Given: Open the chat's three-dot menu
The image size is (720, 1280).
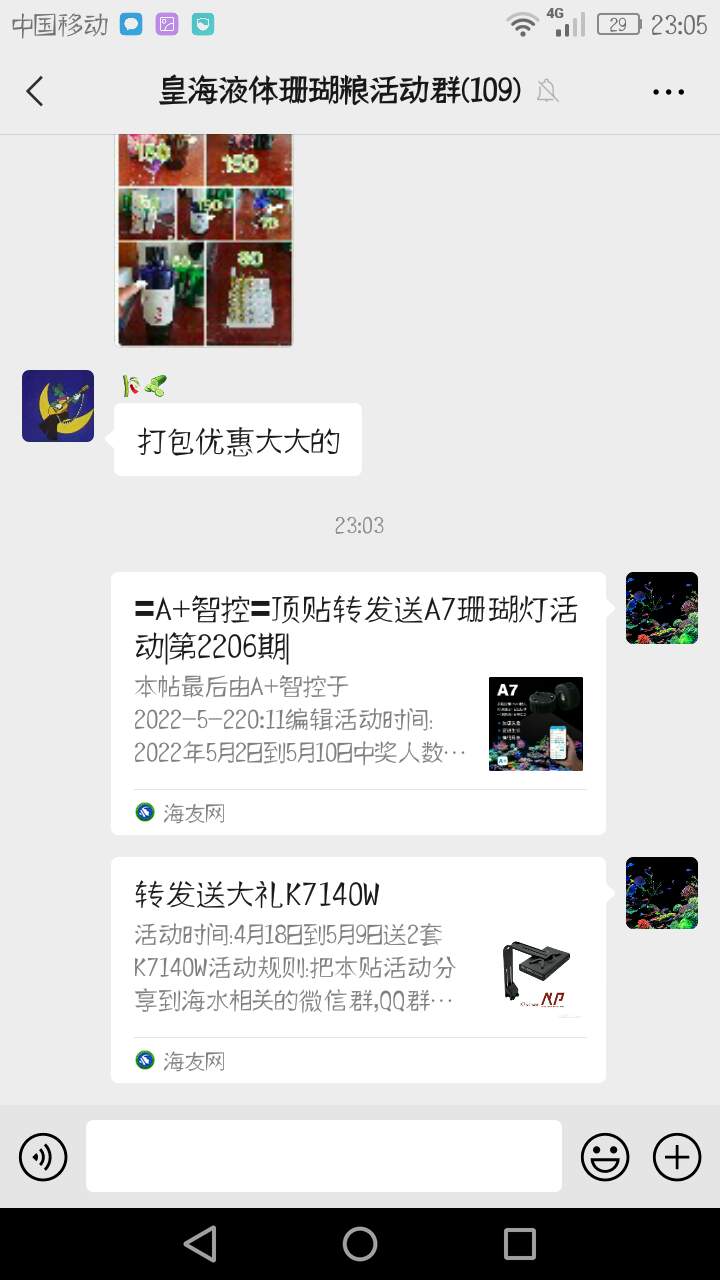Looking at the screenshot, I should click(668, 91).
